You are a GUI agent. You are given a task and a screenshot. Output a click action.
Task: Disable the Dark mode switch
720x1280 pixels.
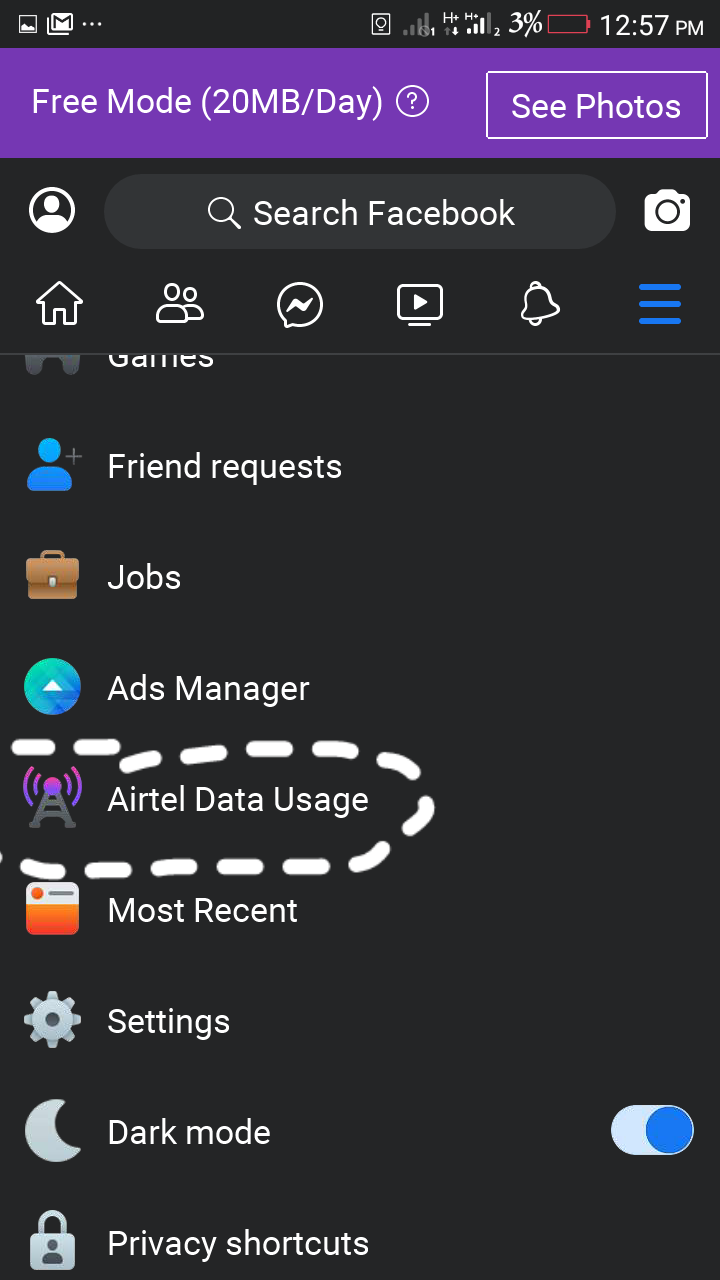point(652,1132)
